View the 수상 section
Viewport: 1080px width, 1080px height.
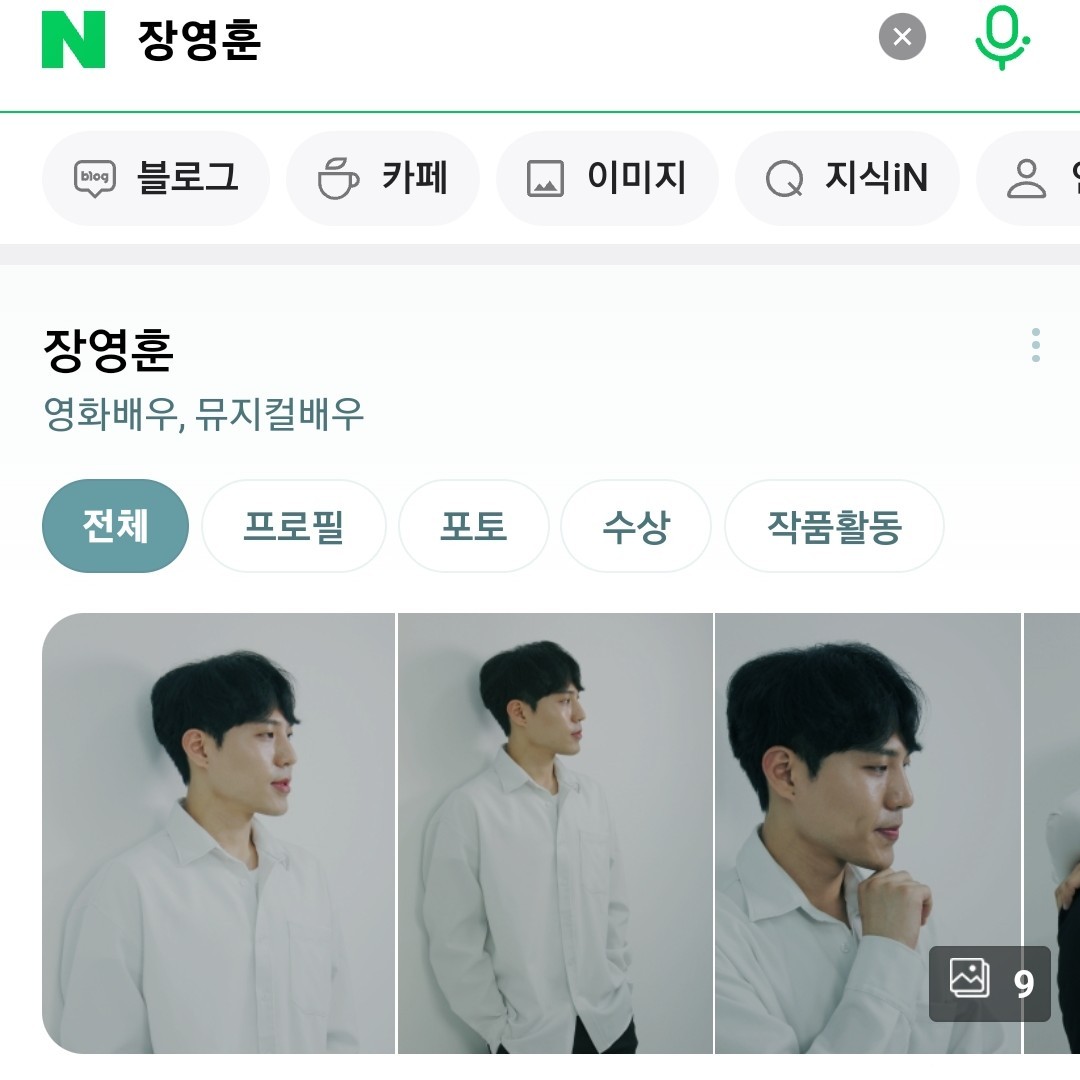click(x=635, y=526)
